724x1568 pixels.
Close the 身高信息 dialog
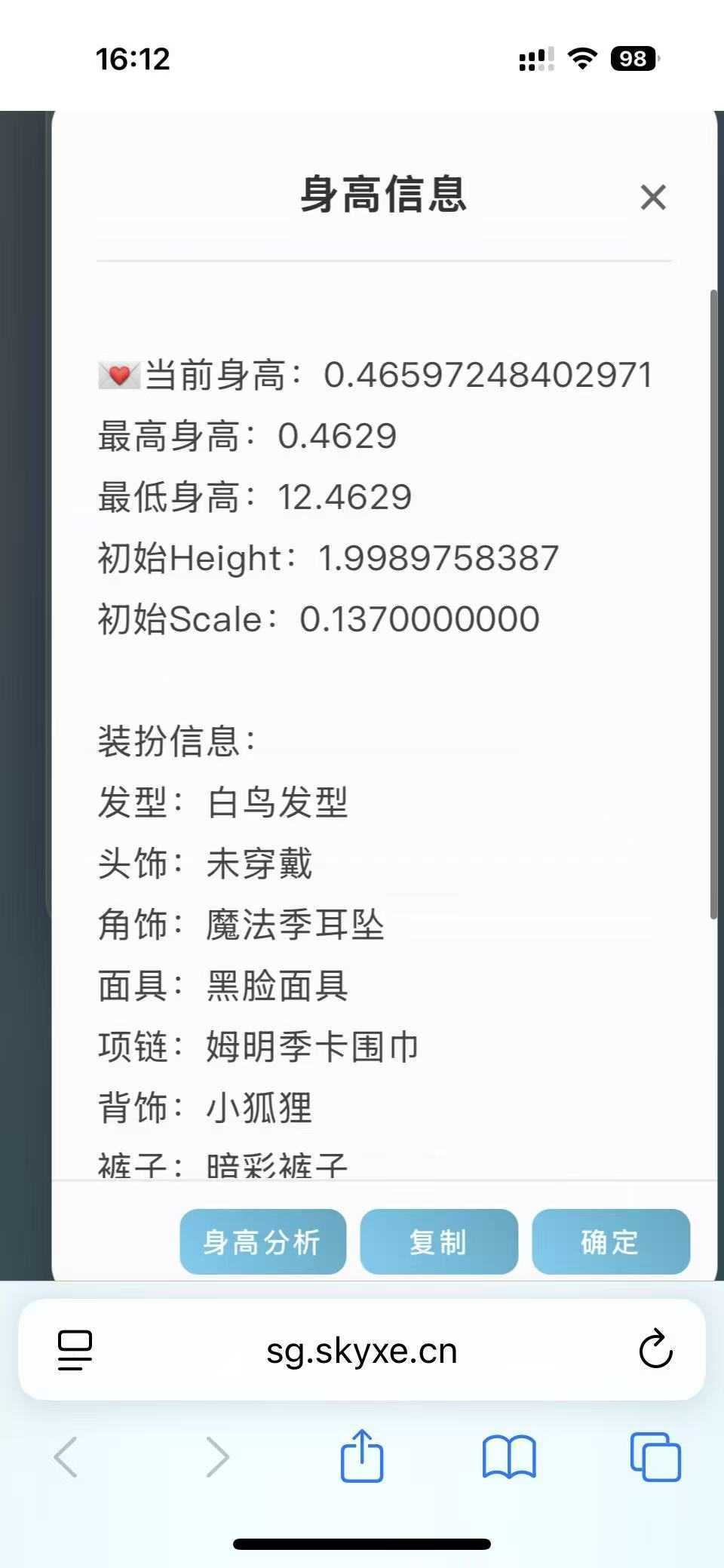point(653,198)
